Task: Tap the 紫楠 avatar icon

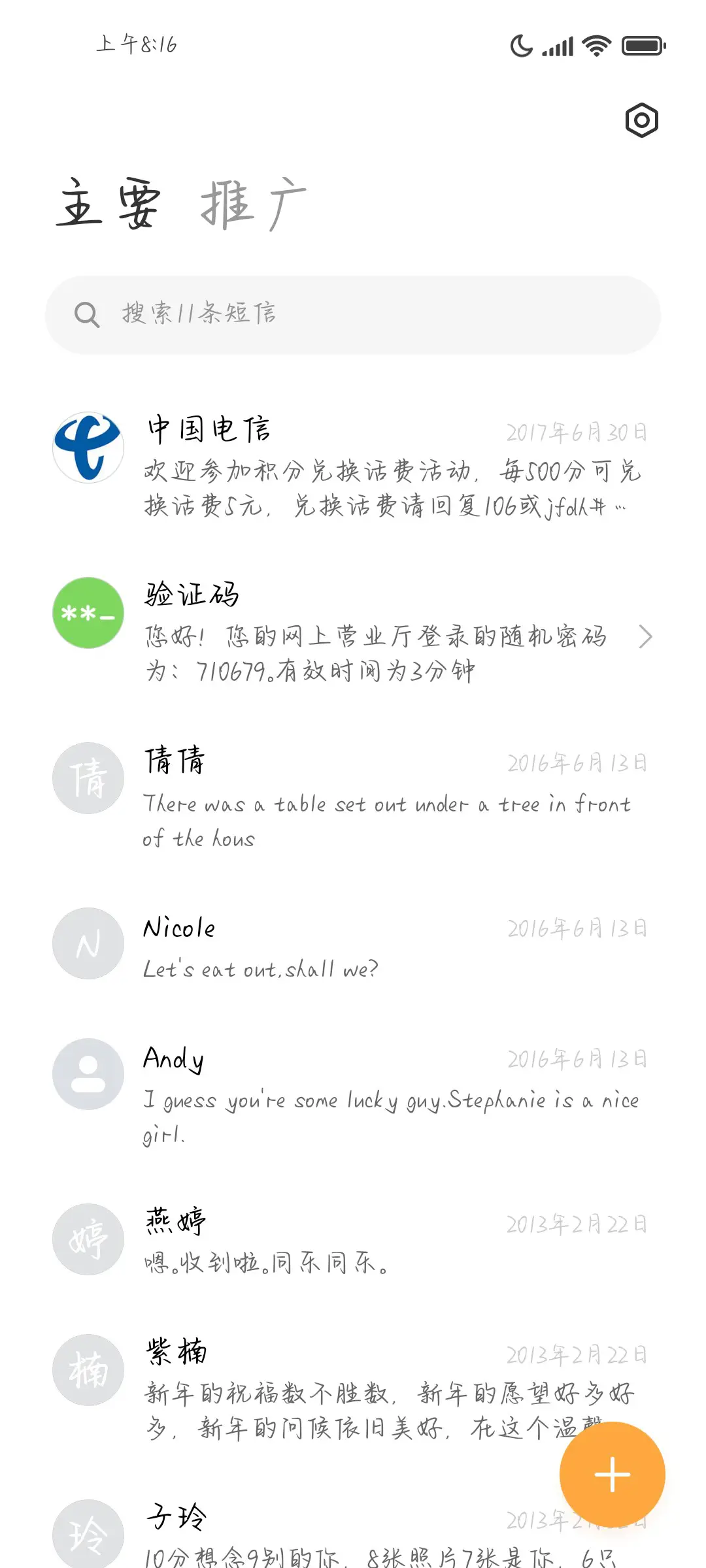Action: point(88,1371)
